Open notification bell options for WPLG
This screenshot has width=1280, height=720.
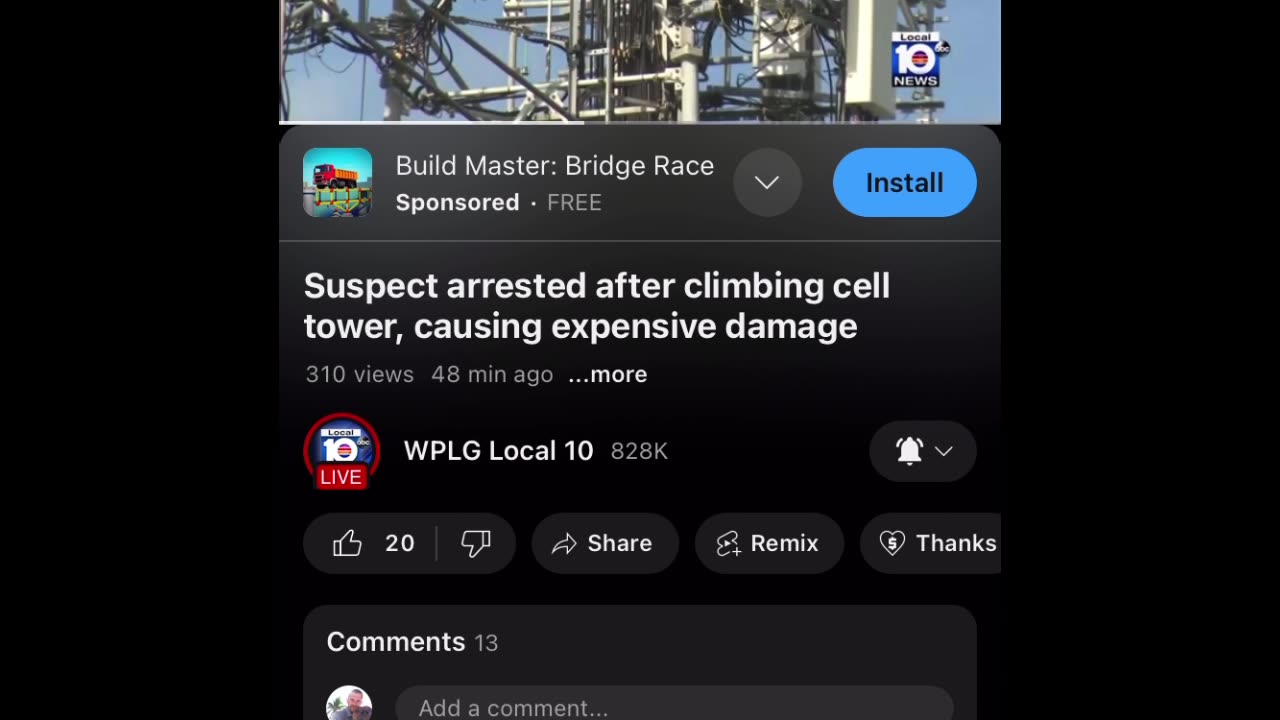tap(922, 451)
